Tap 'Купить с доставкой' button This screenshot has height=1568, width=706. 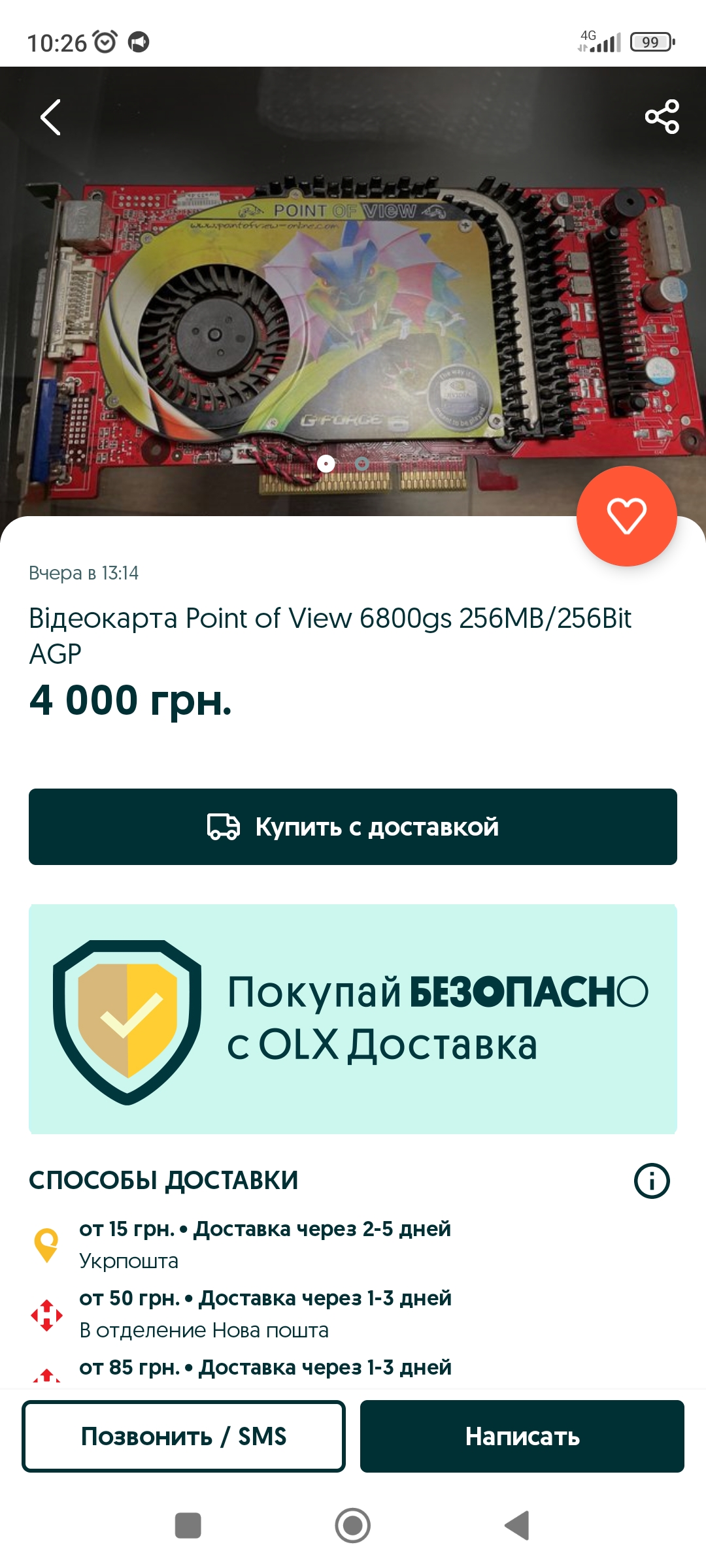tap(353, 826)
